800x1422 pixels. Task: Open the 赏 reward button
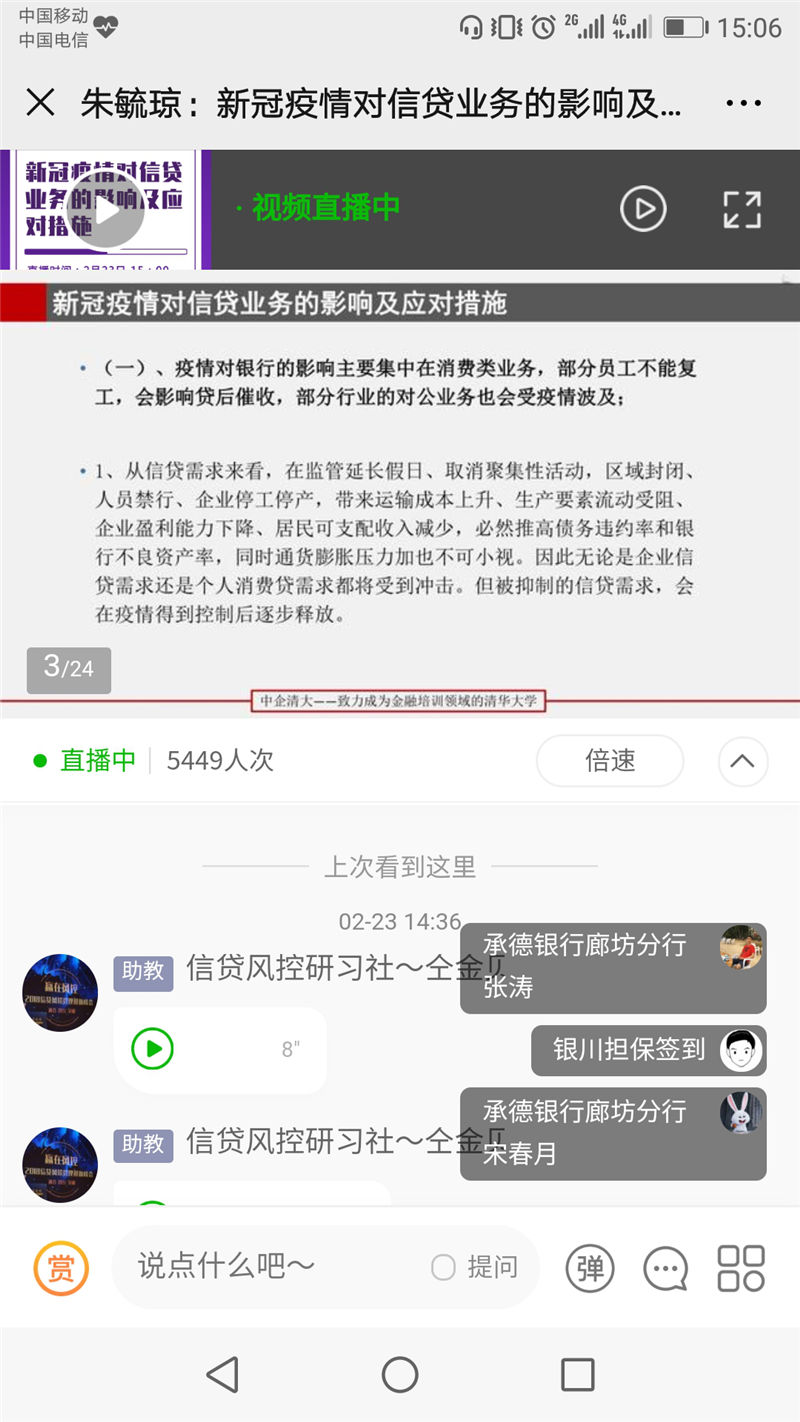click(62, 1268)
